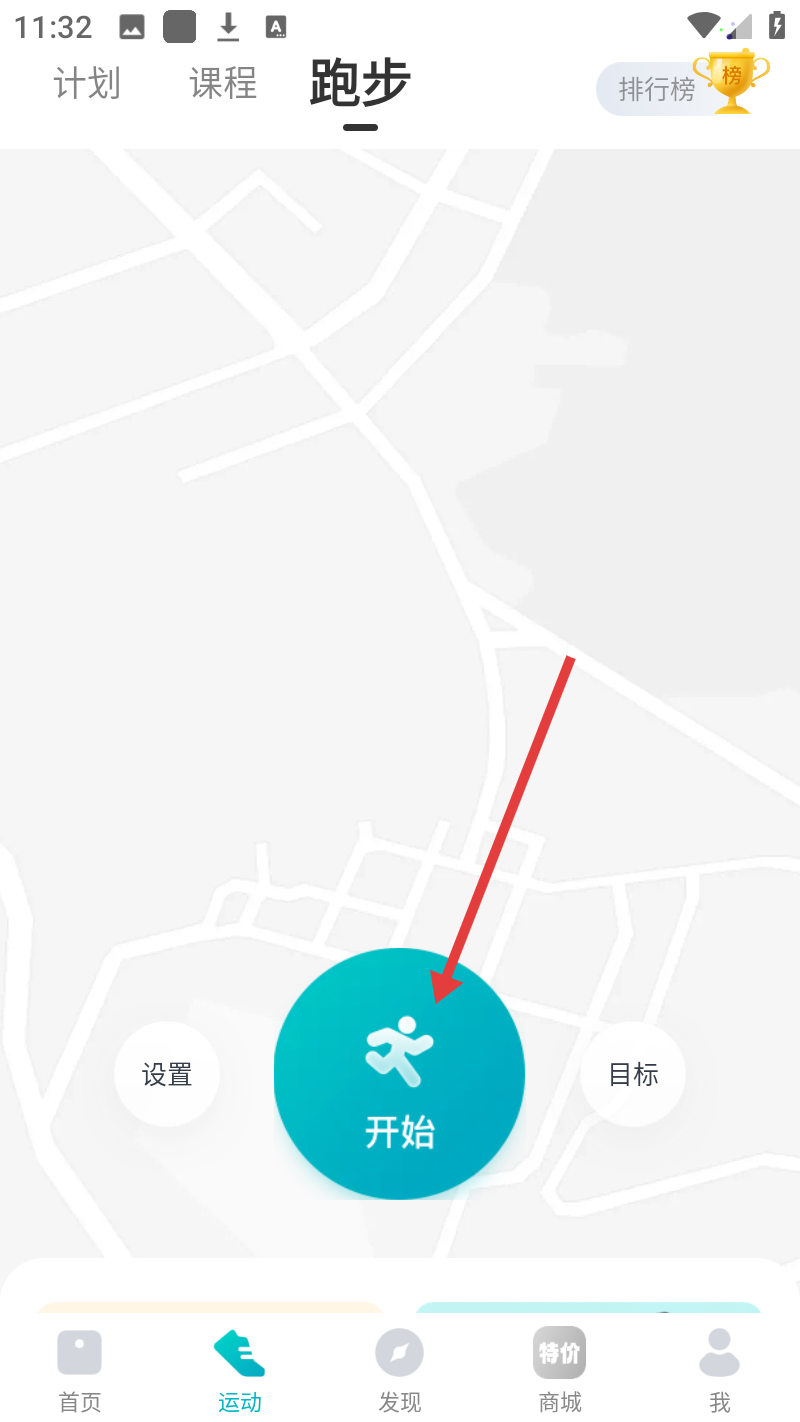Switch to the 计划 tab
The image size is (800, 1422).
[87, 84]
